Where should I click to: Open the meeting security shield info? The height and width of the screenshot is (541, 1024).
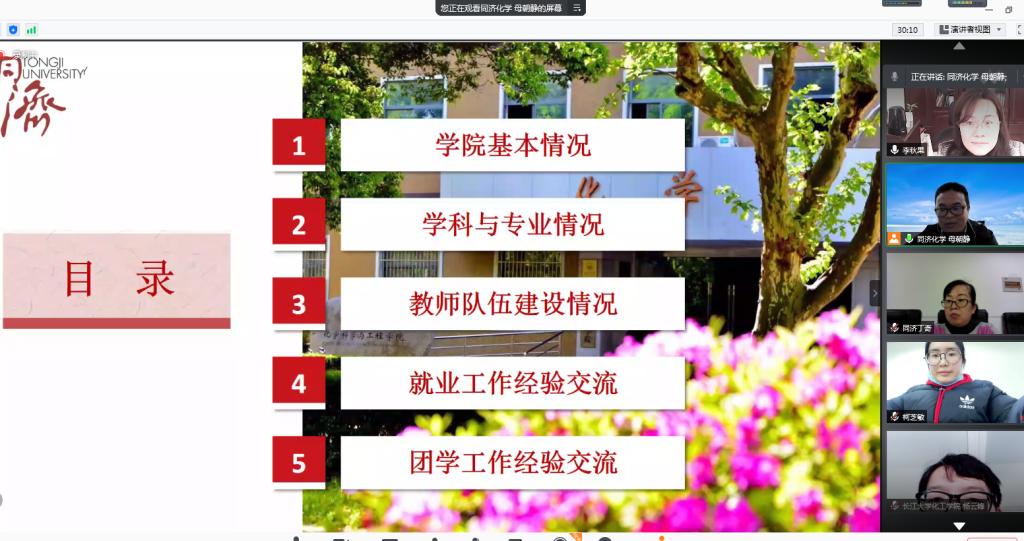pos(13,30)
